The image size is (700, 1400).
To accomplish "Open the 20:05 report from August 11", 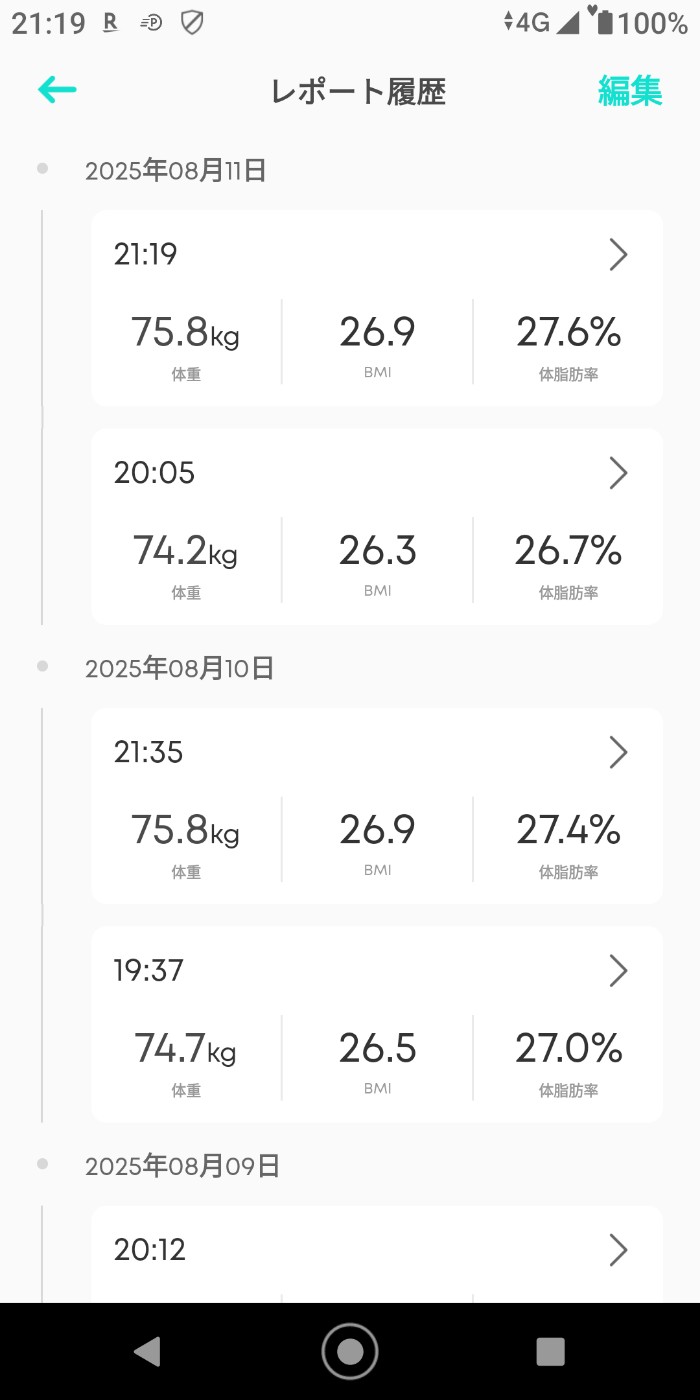I will (x=376, y=526).
